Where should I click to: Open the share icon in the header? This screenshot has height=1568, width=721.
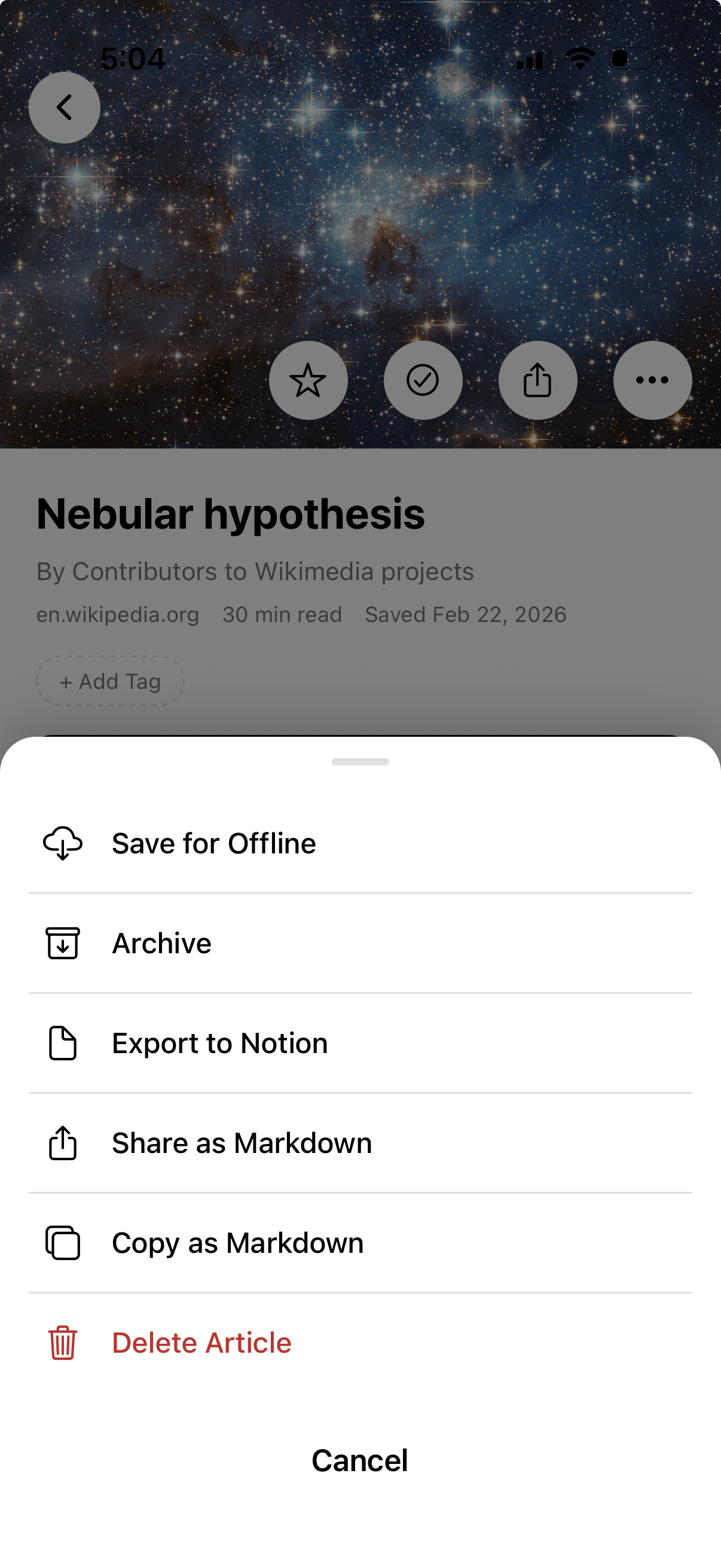(x=538, y=380)
